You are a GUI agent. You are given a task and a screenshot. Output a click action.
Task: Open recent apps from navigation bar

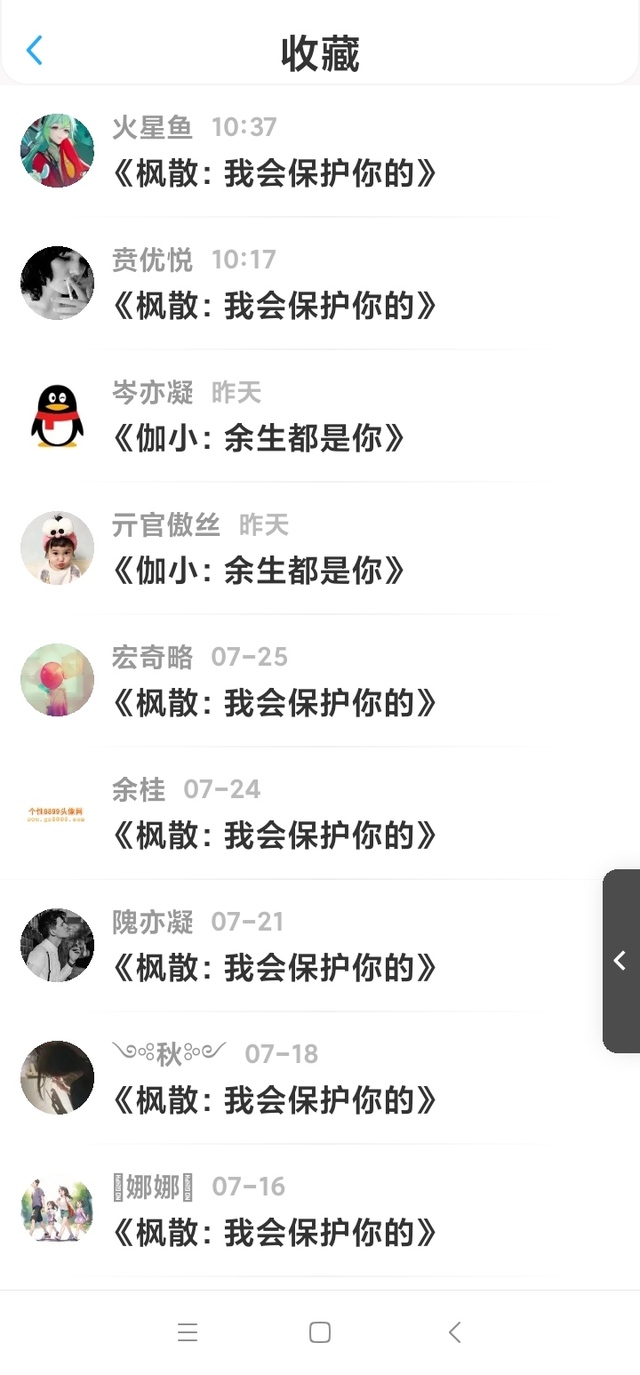click(x=187, y=1332)
